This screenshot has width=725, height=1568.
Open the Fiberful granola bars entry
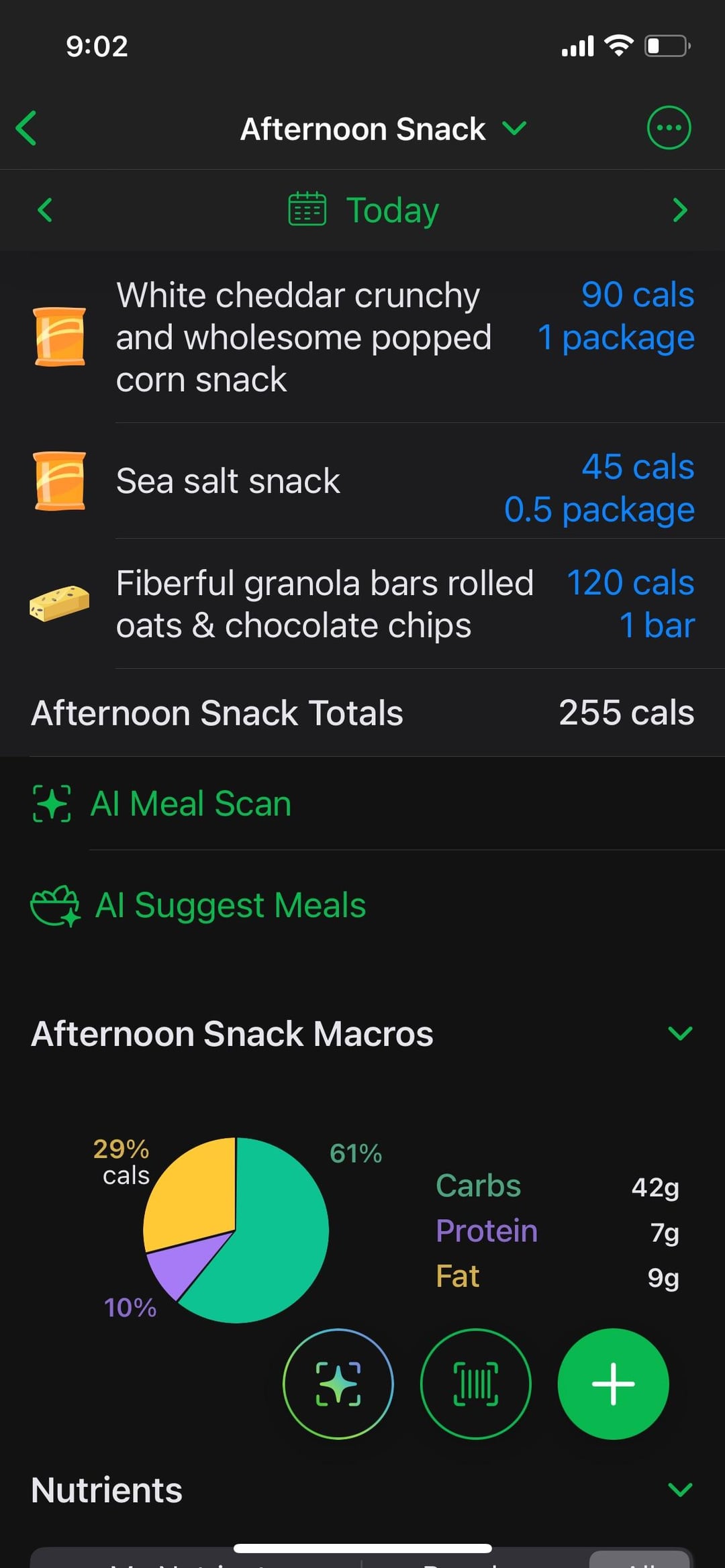362,604
